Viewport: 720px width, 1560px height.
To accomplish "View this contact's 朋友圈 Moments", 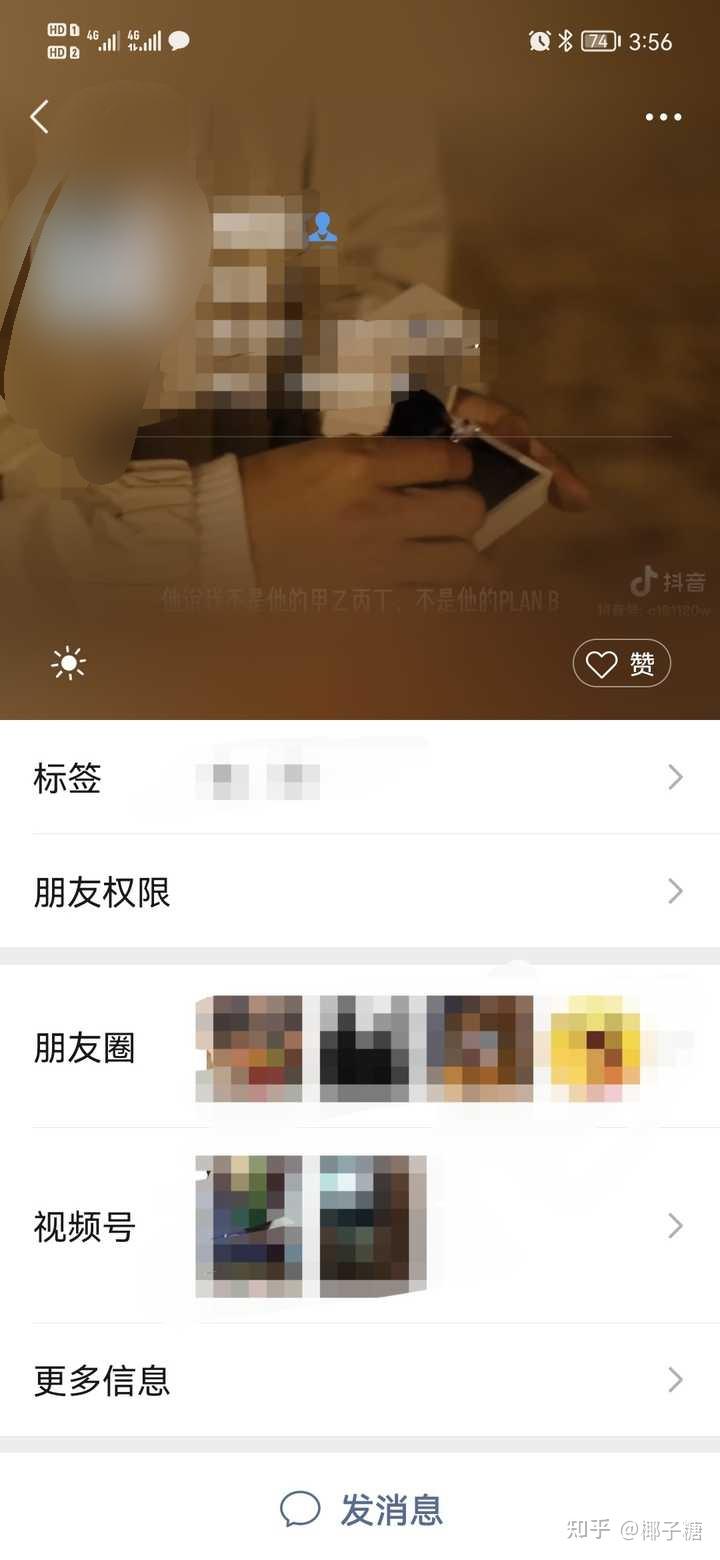I will pos(360,1048).
